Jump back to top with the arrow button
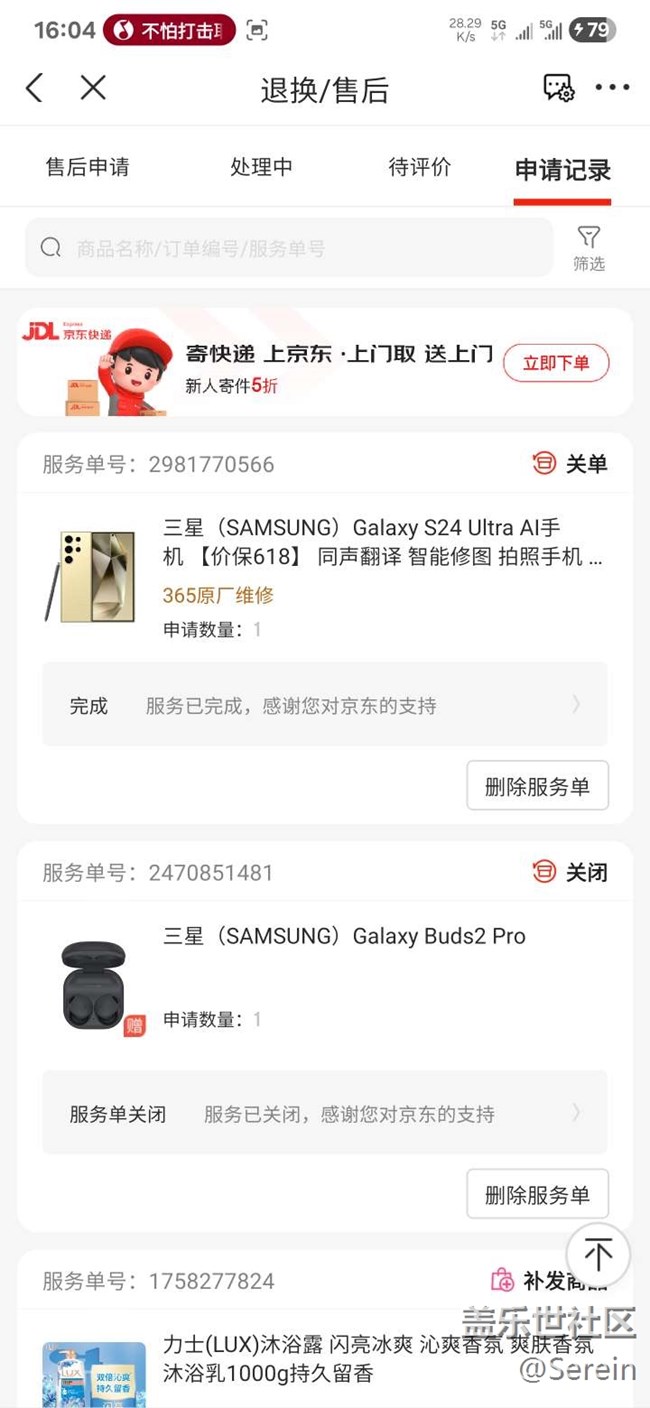This screenshot has height=1408, width=650. point(598,1254)
